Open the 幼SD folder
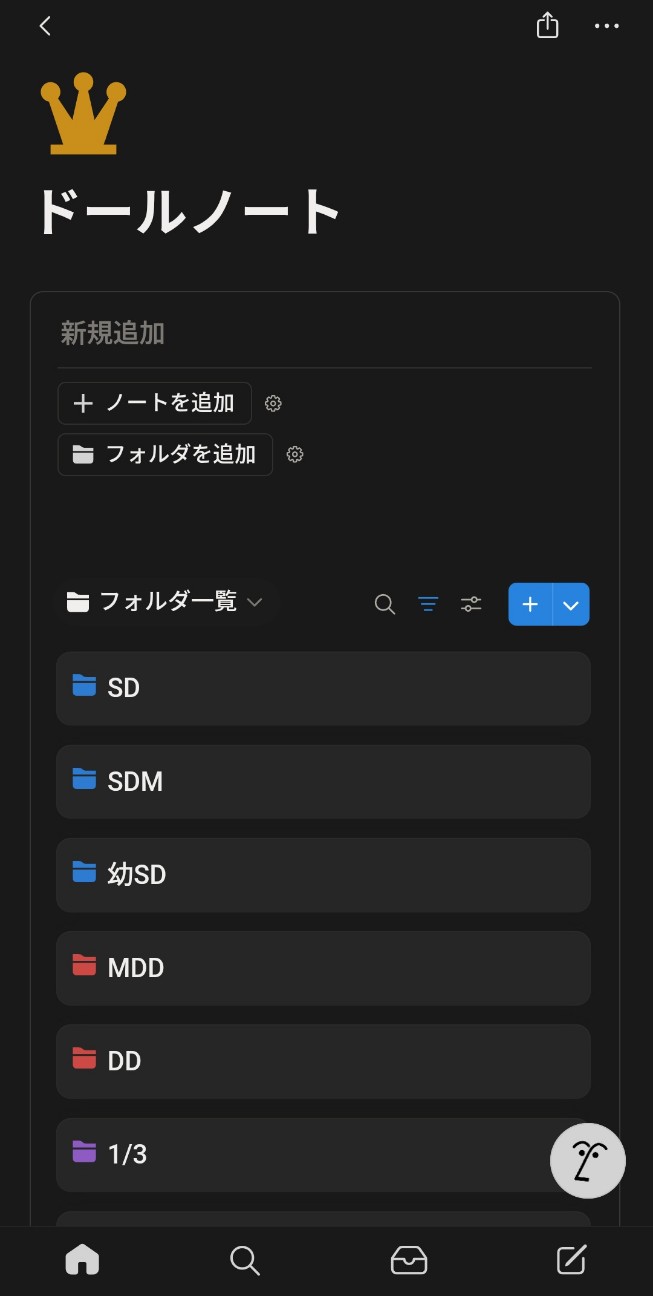The height and width of the screenshot is (1296, 653). [323, 874]
